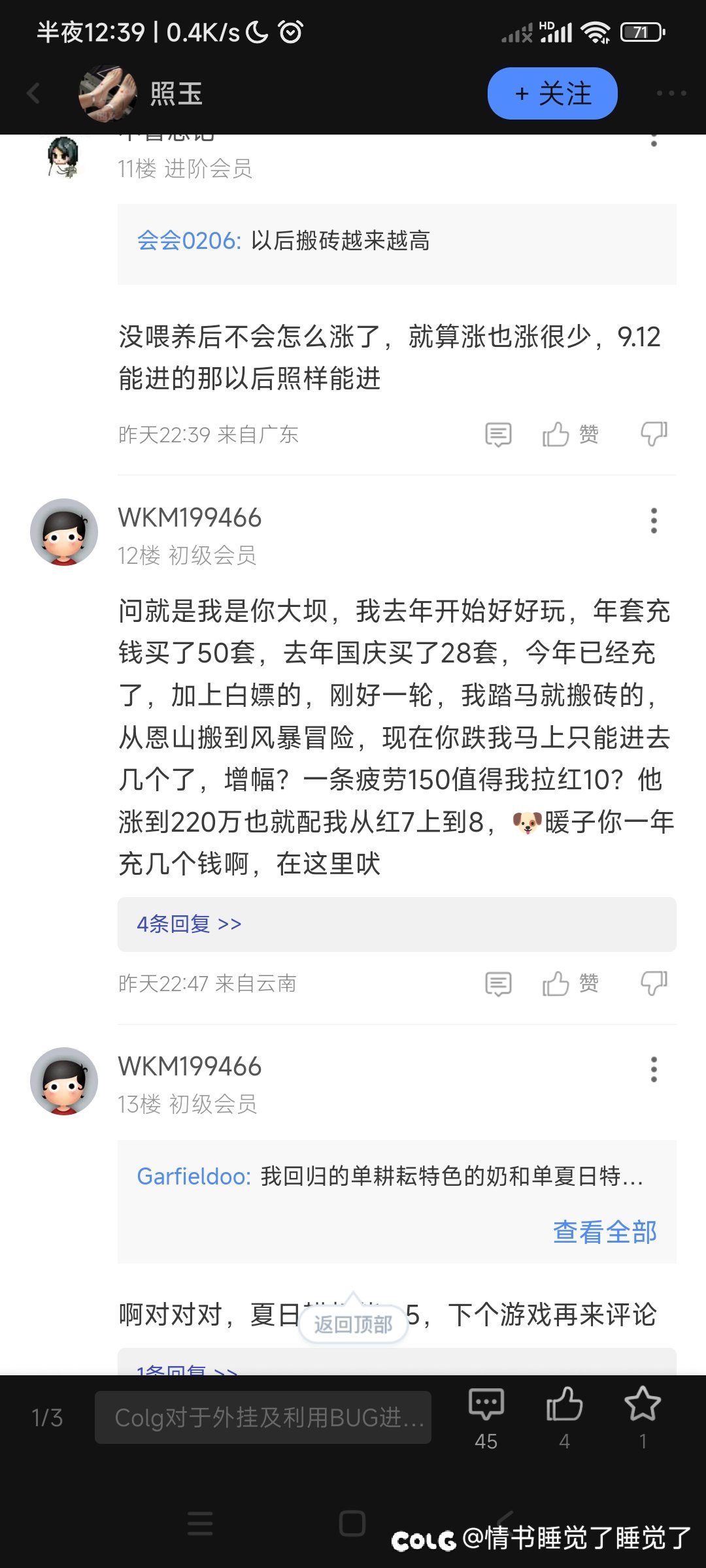This screenshot has height=1568, width=706.
Task: Follow the author 照玉
Action: (x=552, y=93)
